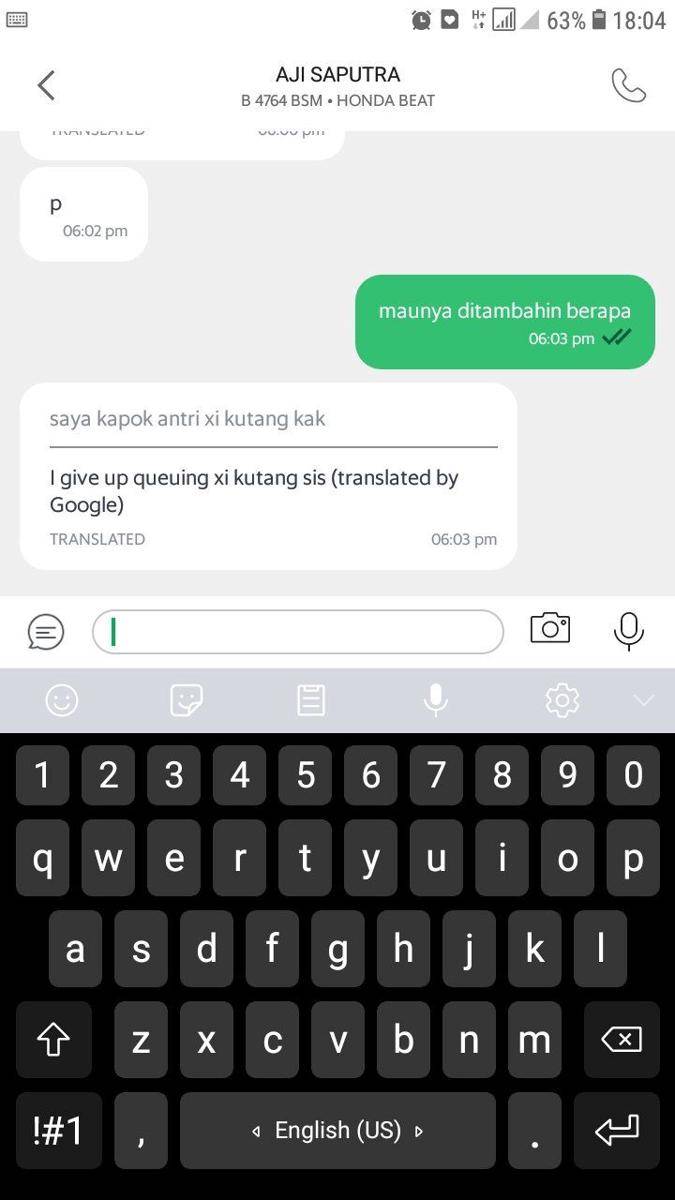Viewport: 675px width, 1200px height.
Task: Open keyboard sticker panel
Action: 187,700
